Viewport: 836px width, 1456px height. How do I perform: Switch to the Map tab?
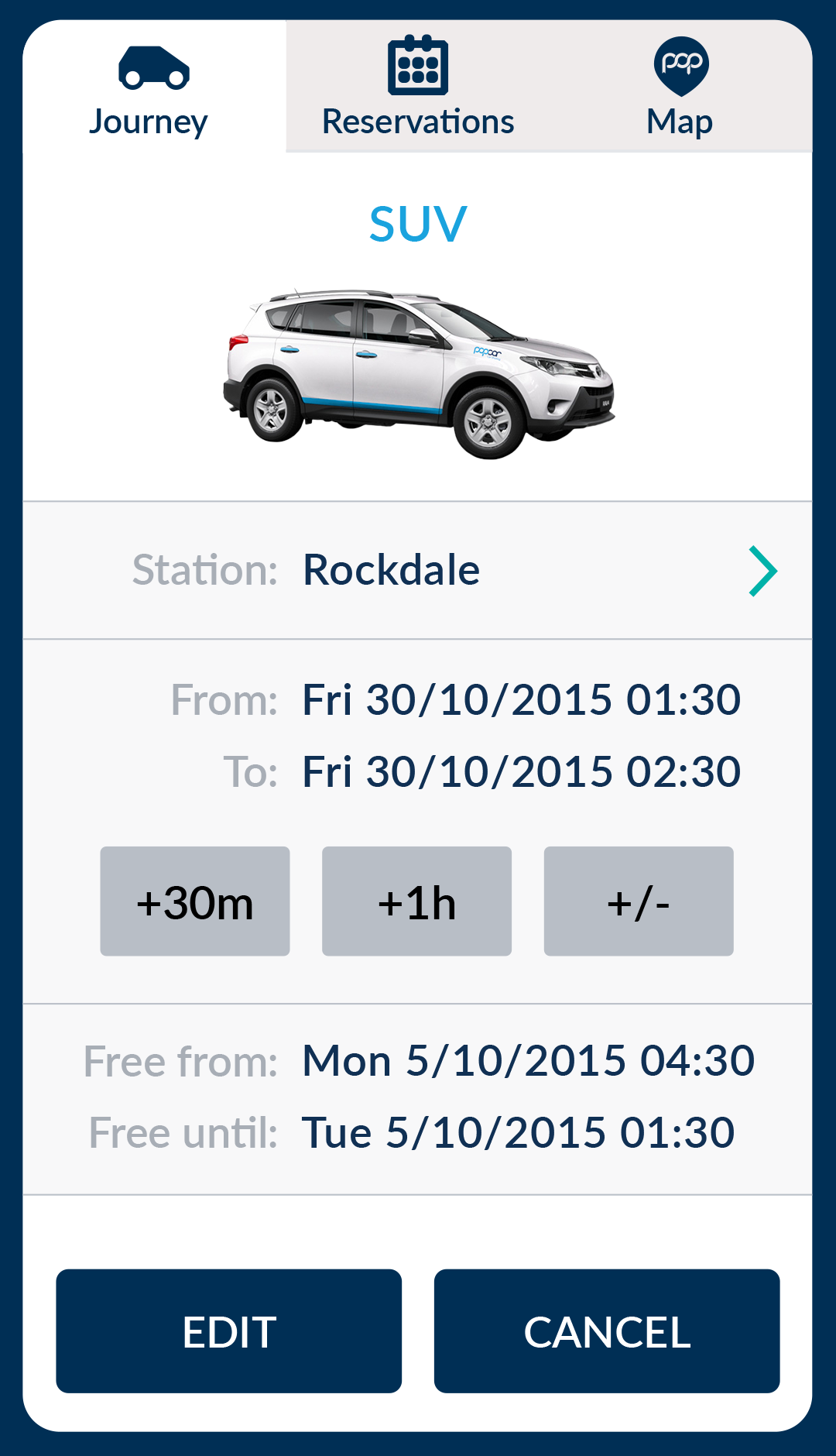(x=680, y=89)
